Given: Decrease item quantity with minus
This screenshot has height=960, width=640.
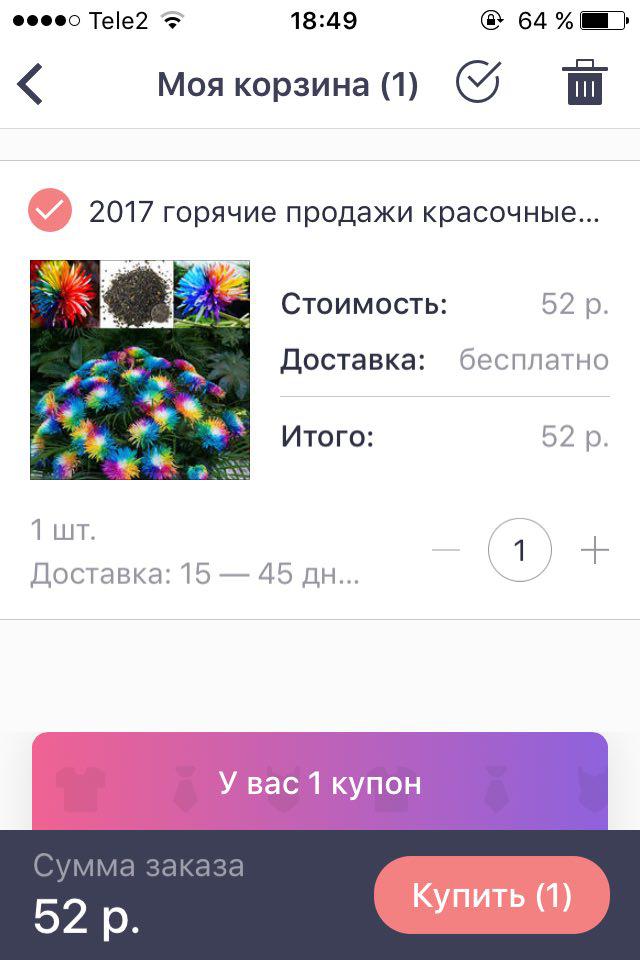Looking at the screenshot, I should pos(446,550).
